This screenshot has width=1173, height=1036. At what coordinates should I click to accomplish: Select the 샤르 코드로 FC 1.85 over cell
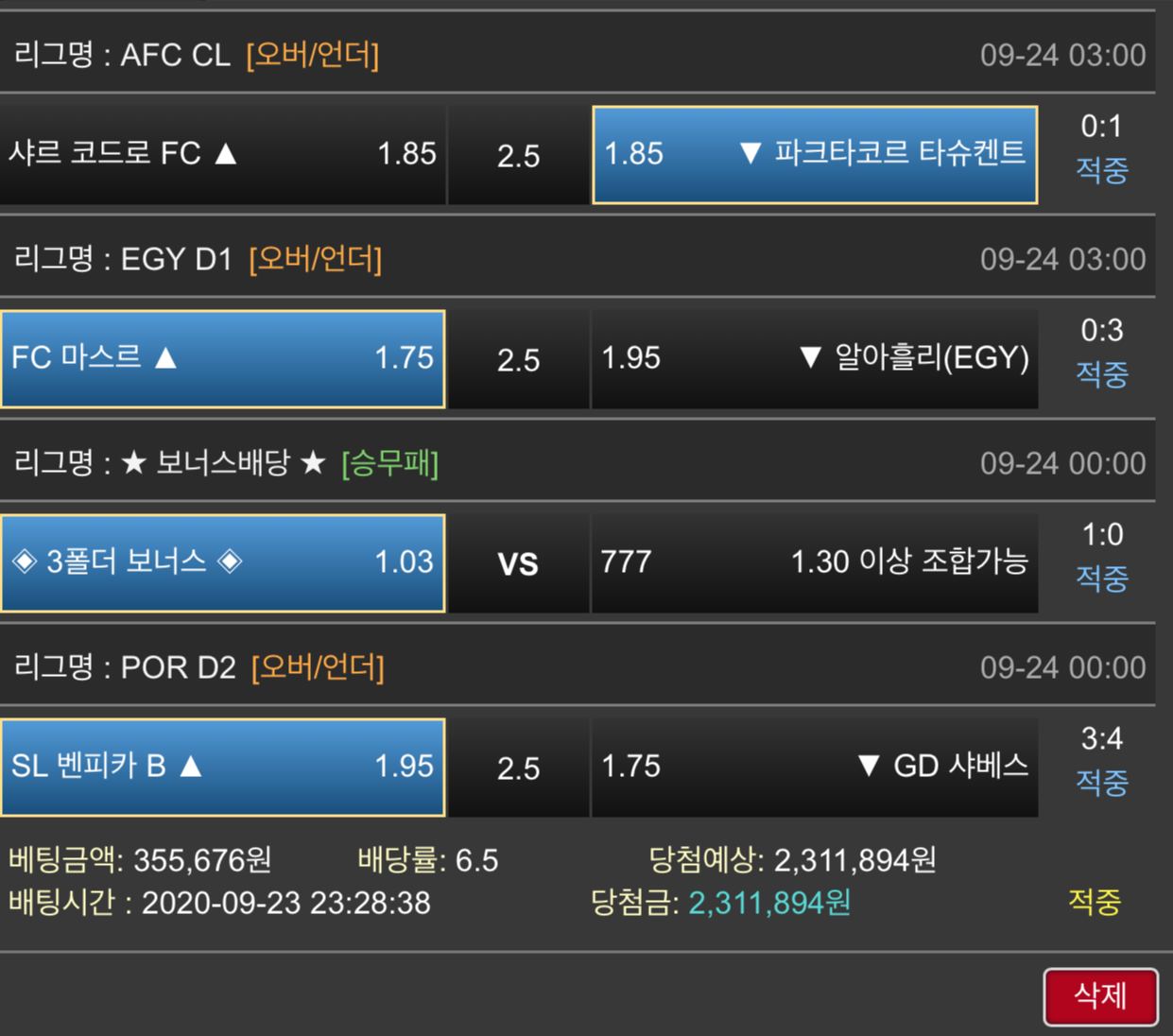(223, 155)
